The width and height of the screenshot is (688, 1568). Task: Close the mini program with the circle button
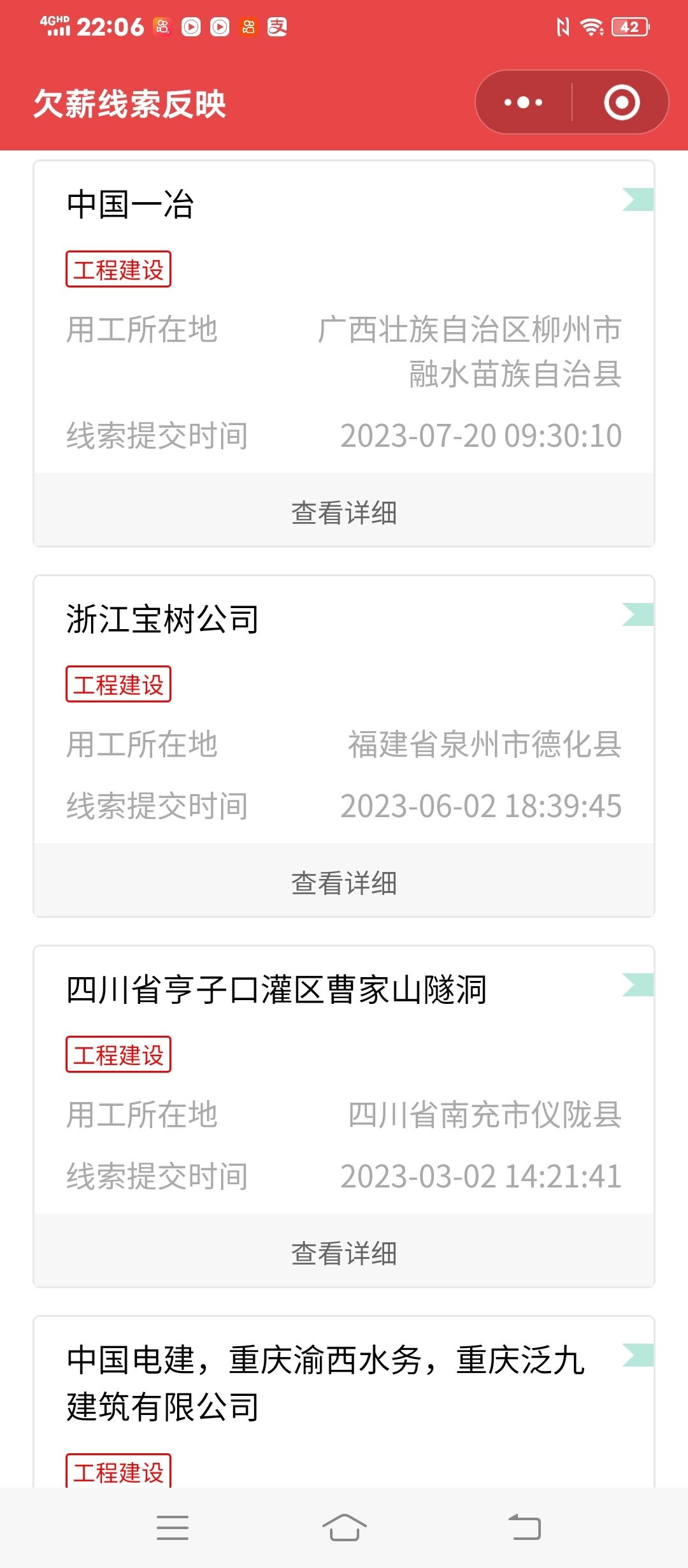click(x=622, y=102)
